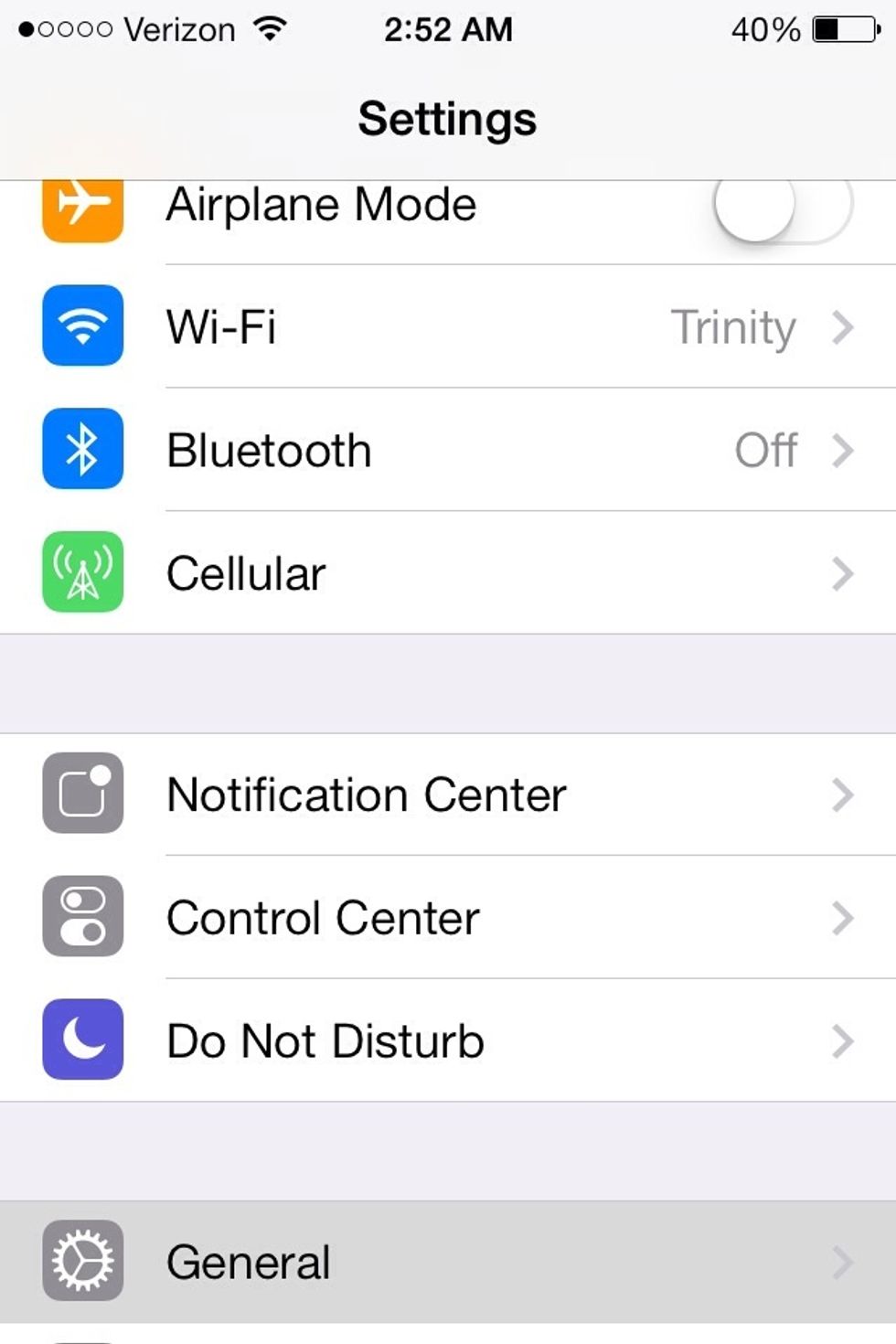Open Wi-Fi settings
This screenshot has width=896, height=1344.
(x=448, y=327)
